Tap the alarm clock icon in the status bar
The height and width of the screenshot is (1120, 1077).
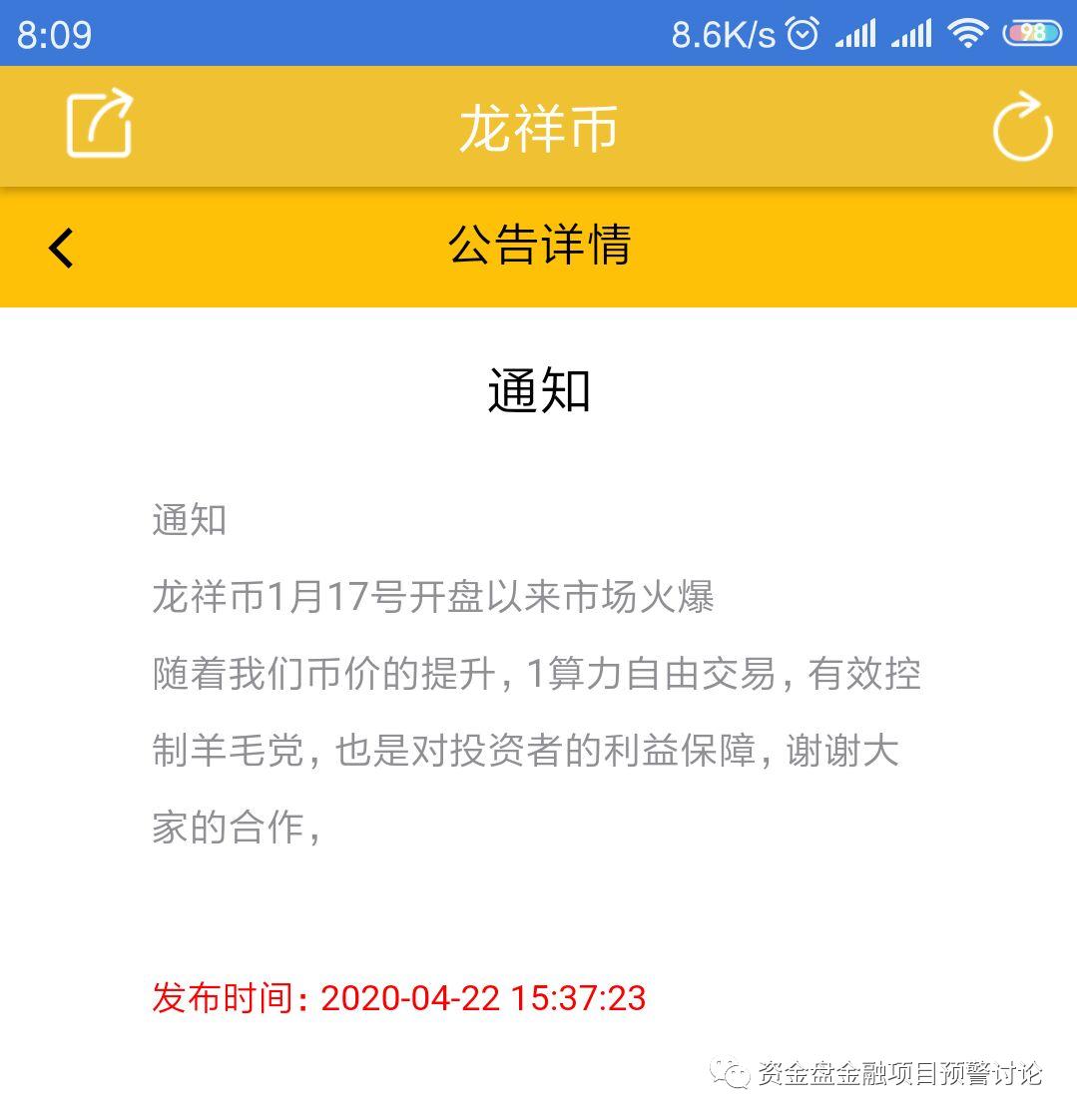(x=801, y=33)
